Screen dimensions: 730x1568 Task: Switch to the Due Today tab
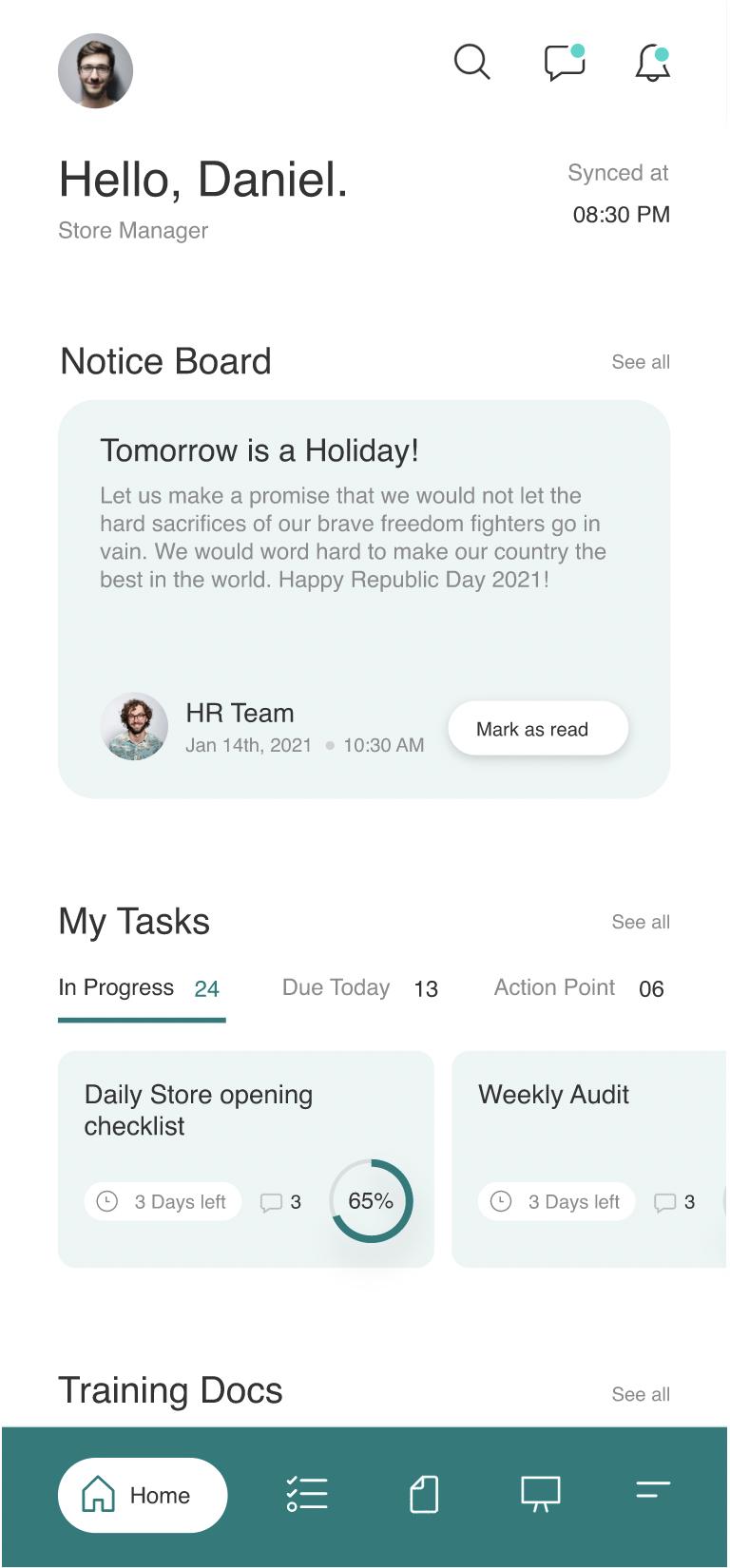(360, 988)
